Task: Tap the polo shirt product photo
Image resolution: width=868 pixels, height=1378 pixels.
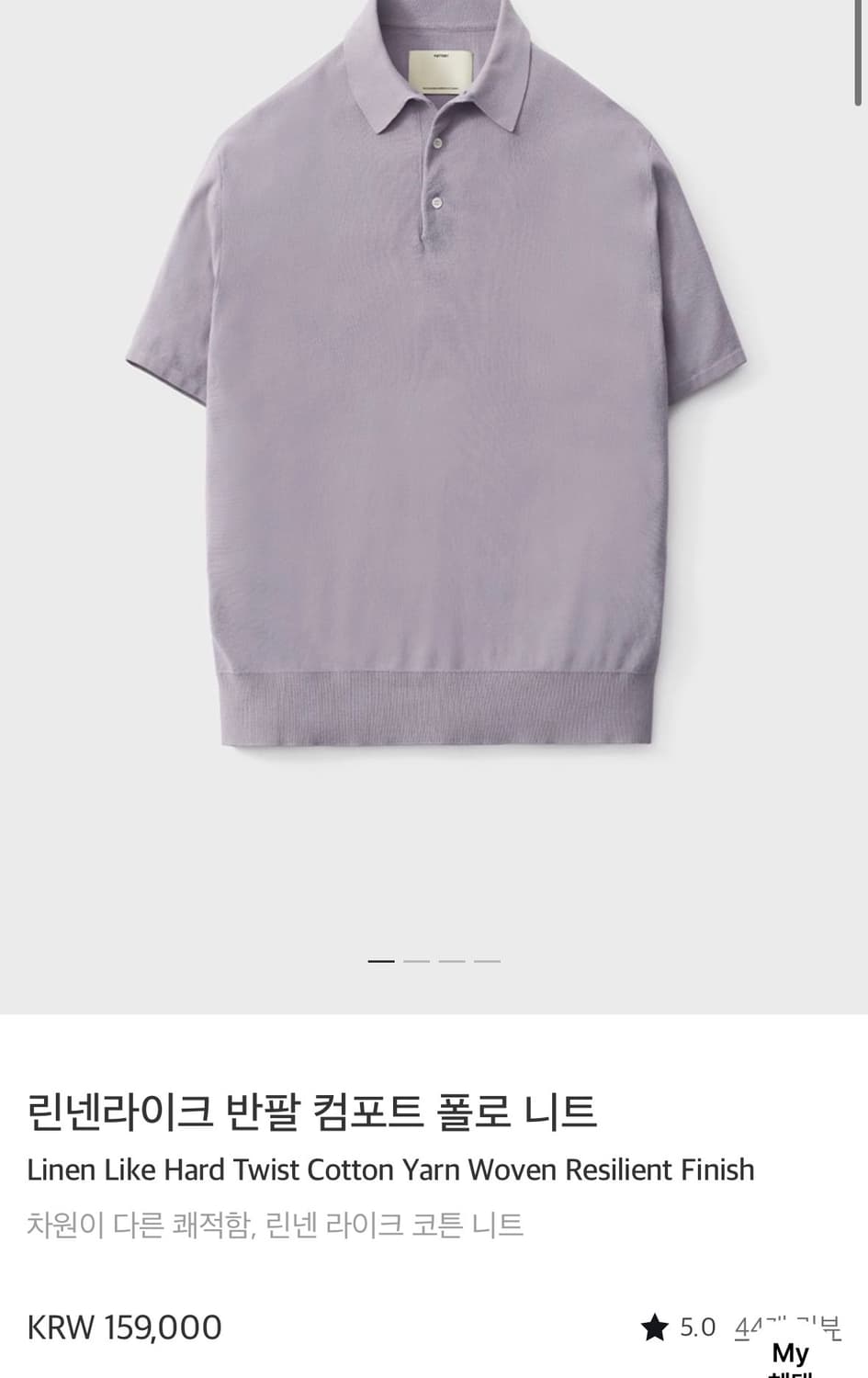Action: click(x=434, y=413)
